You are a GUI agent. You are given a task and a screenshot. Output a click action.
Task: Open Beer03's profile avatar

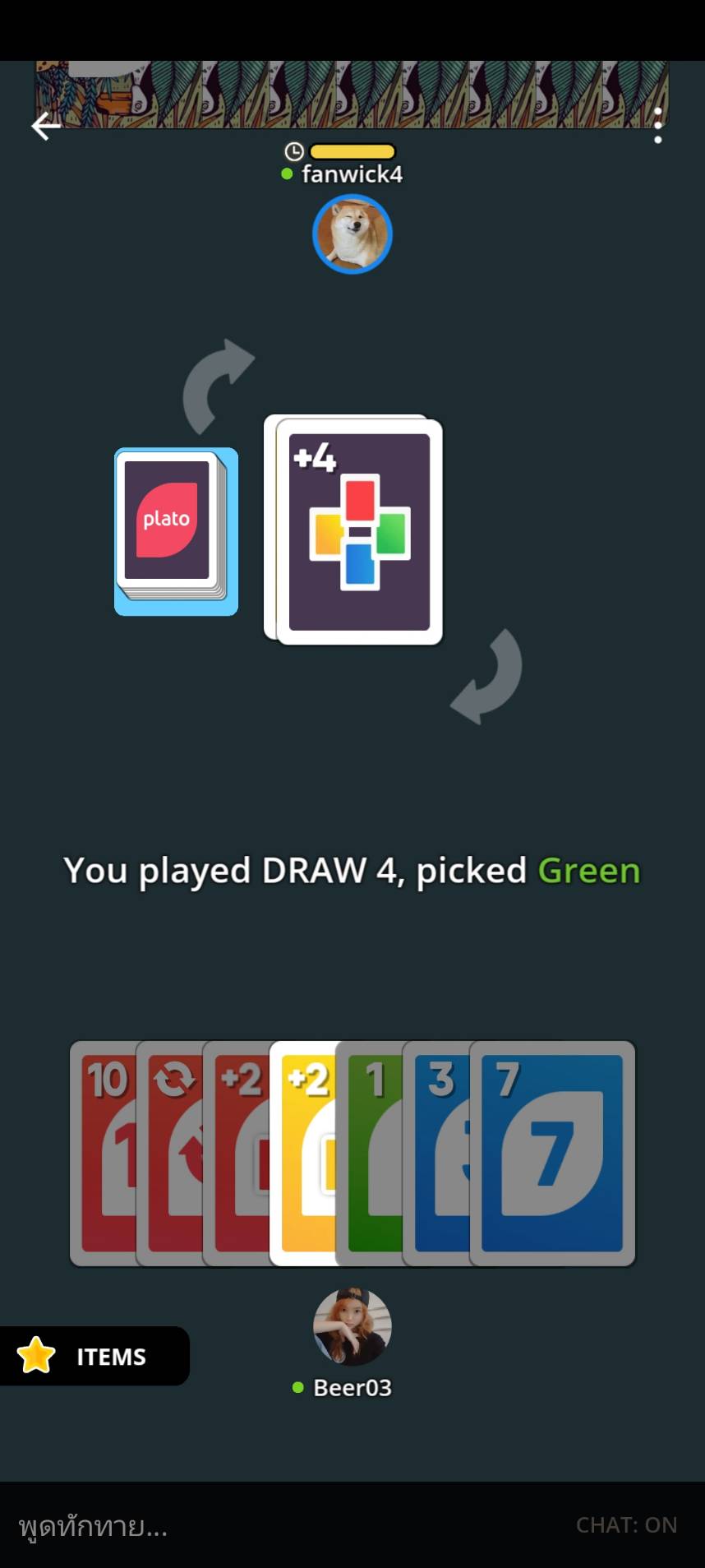[352, 1326]
